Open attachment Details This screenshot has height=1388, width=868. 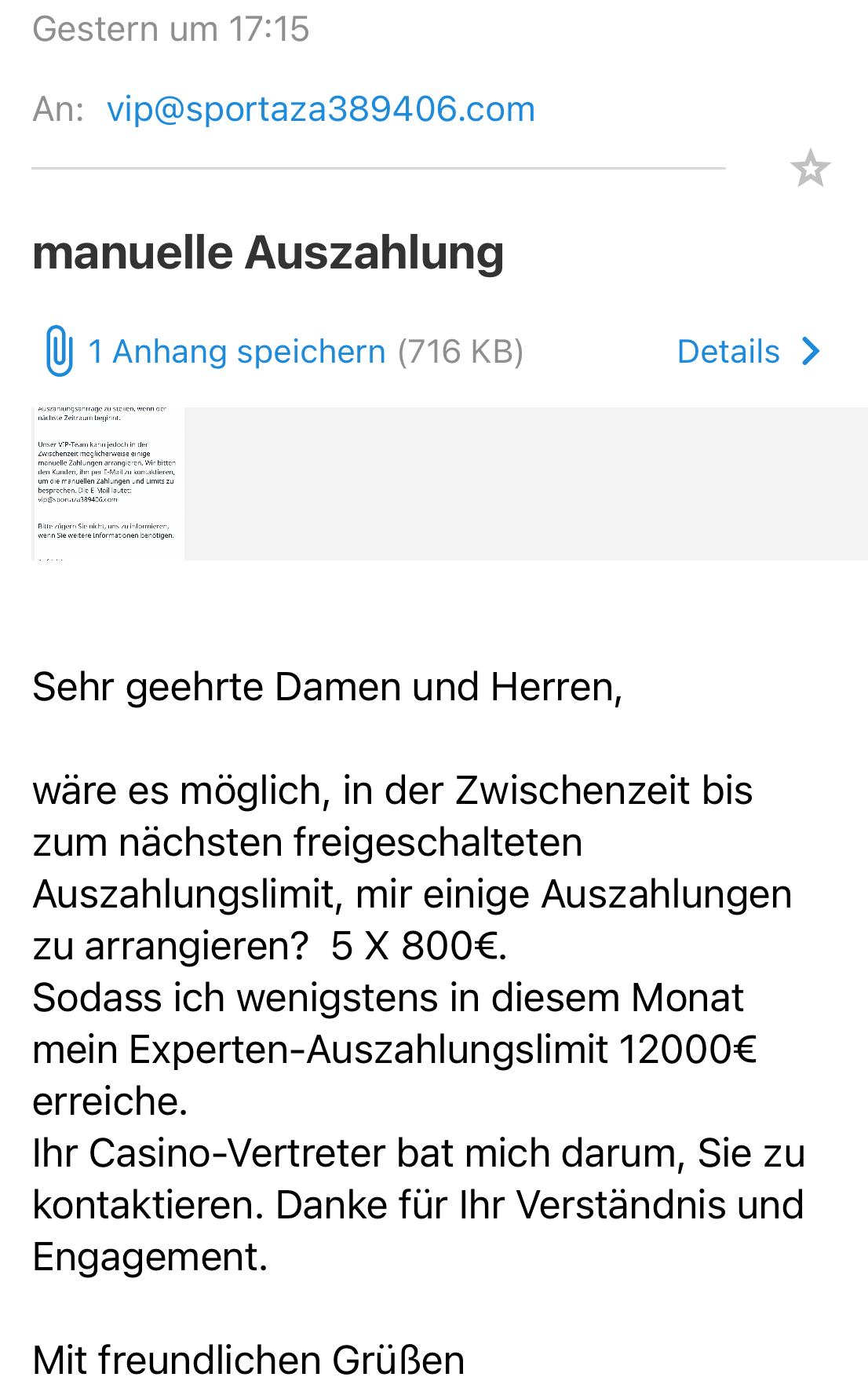(747, 352)
